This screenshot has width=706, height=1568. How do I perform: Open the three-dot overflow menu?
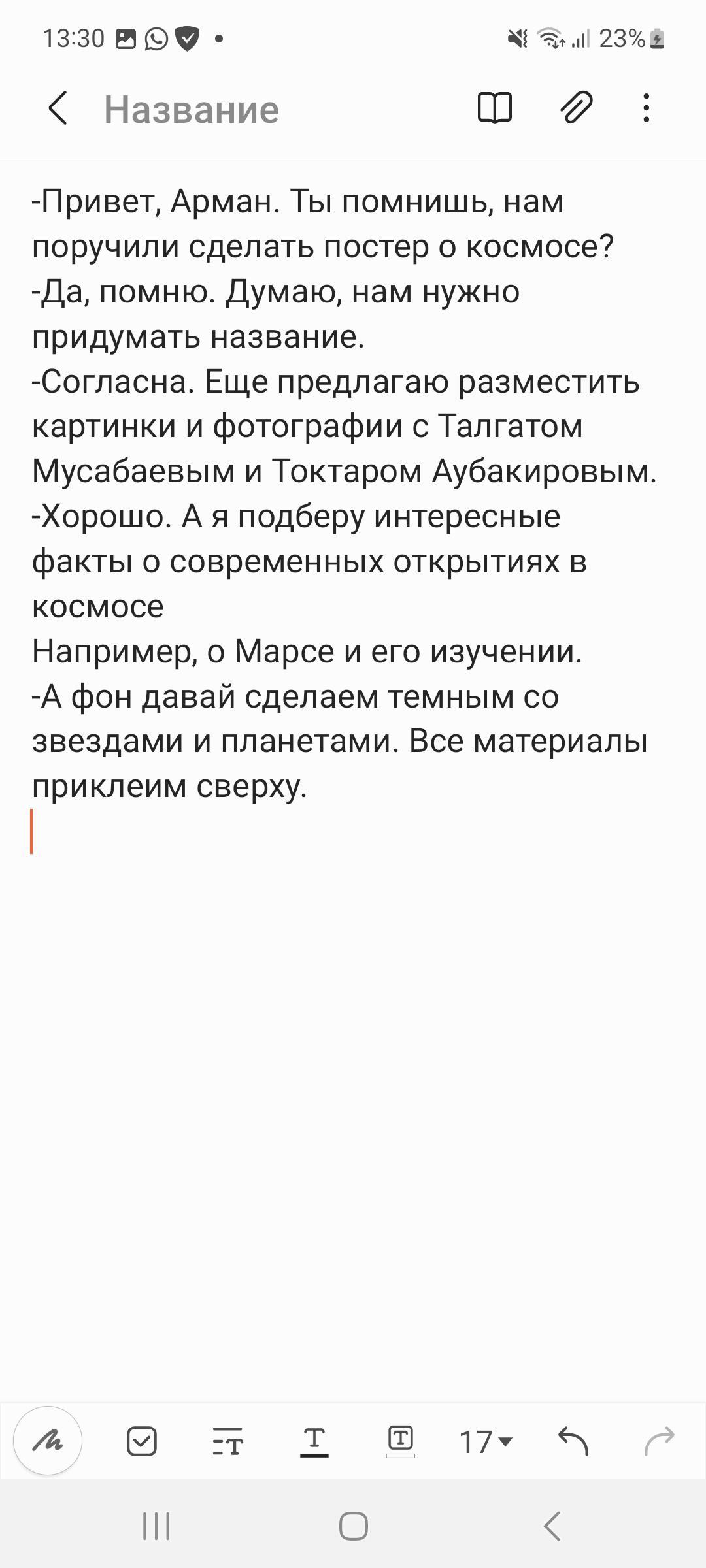[646, 108]
